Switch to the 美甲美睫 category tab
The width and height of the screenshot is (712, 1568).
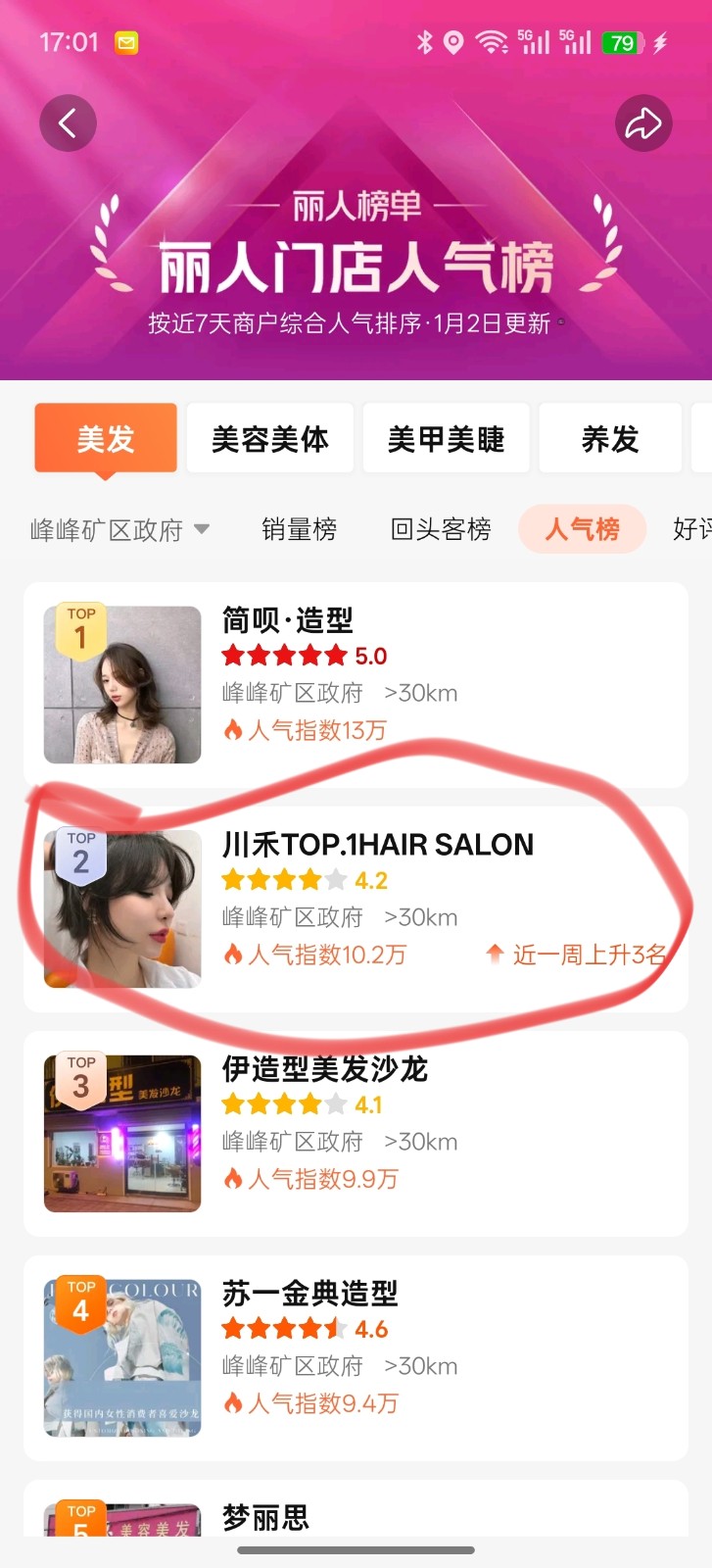click(446, 439)
